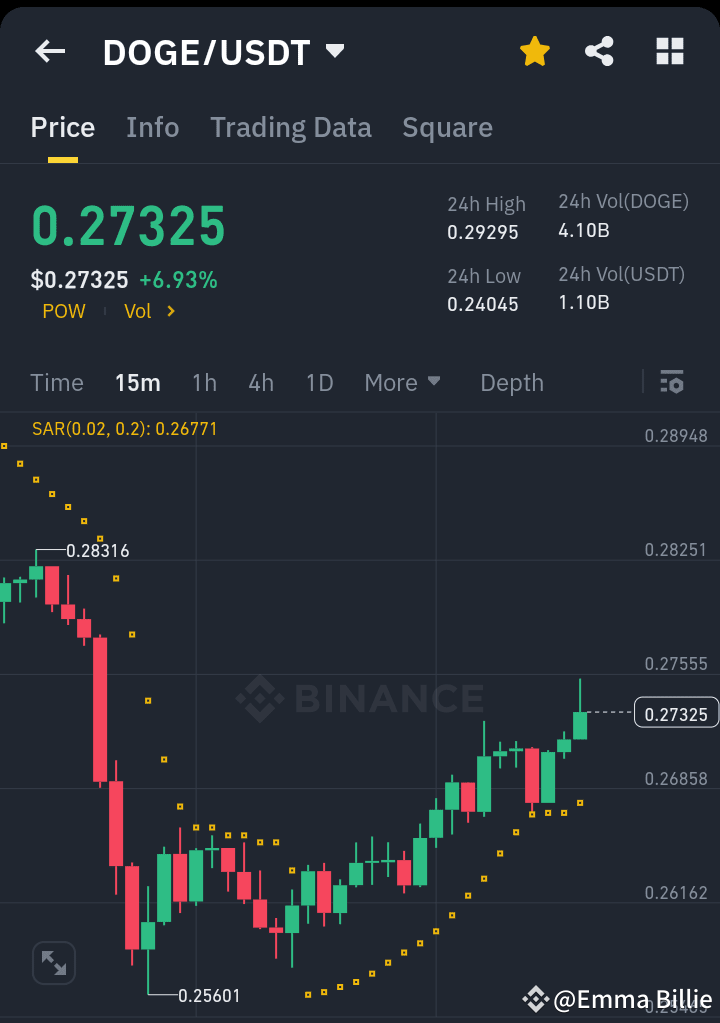720x1023 pixels.
Task: Select the 1D timeframe
Action: tap(319, 382)
